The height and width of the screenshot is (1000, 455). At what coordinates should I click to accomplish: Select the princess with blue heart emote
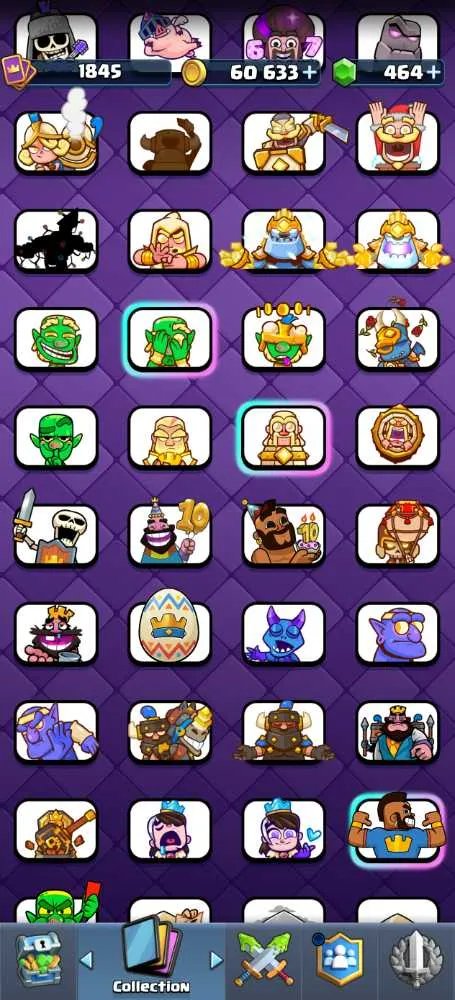click(x=284, y=829)
